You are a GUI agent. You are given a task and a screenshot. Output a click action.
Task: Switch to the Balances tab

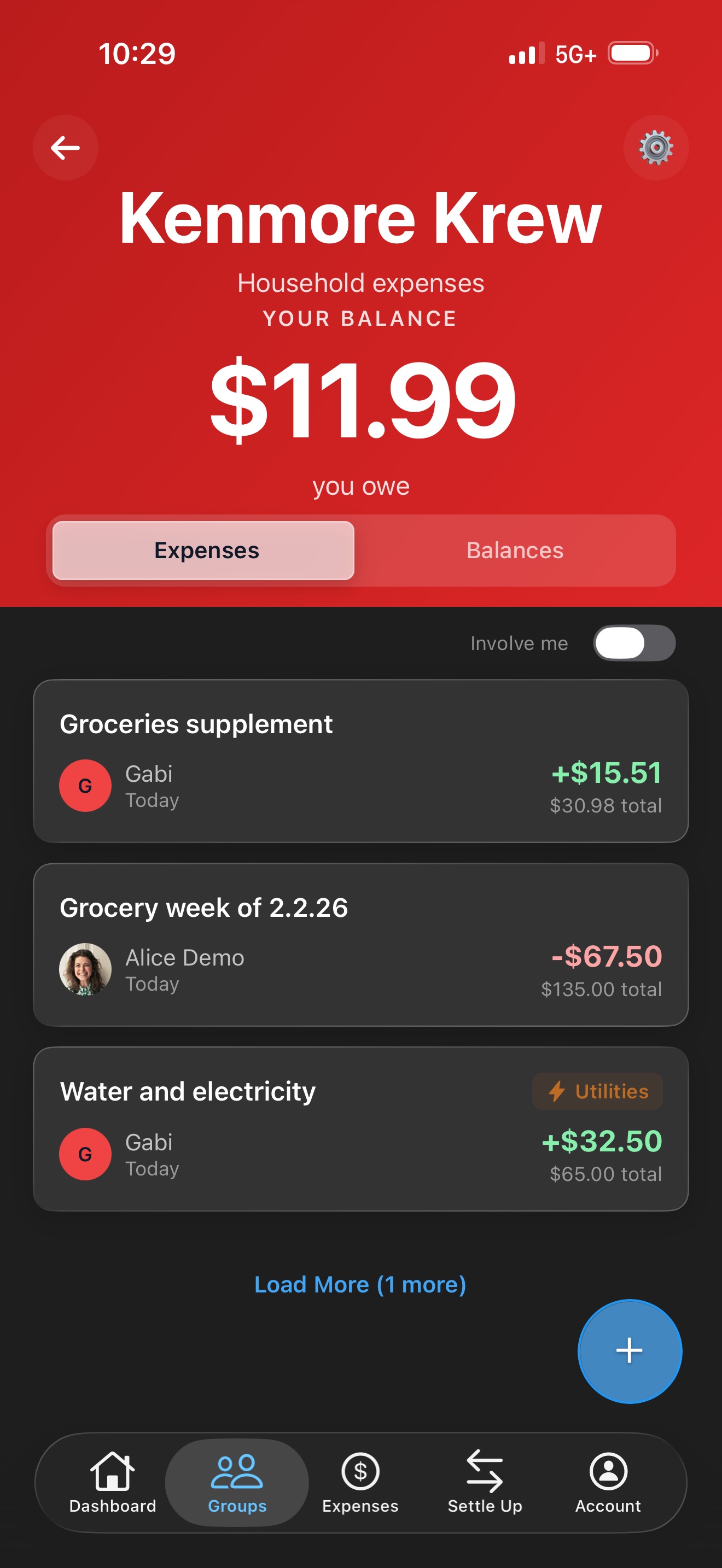tap(515, 551)
